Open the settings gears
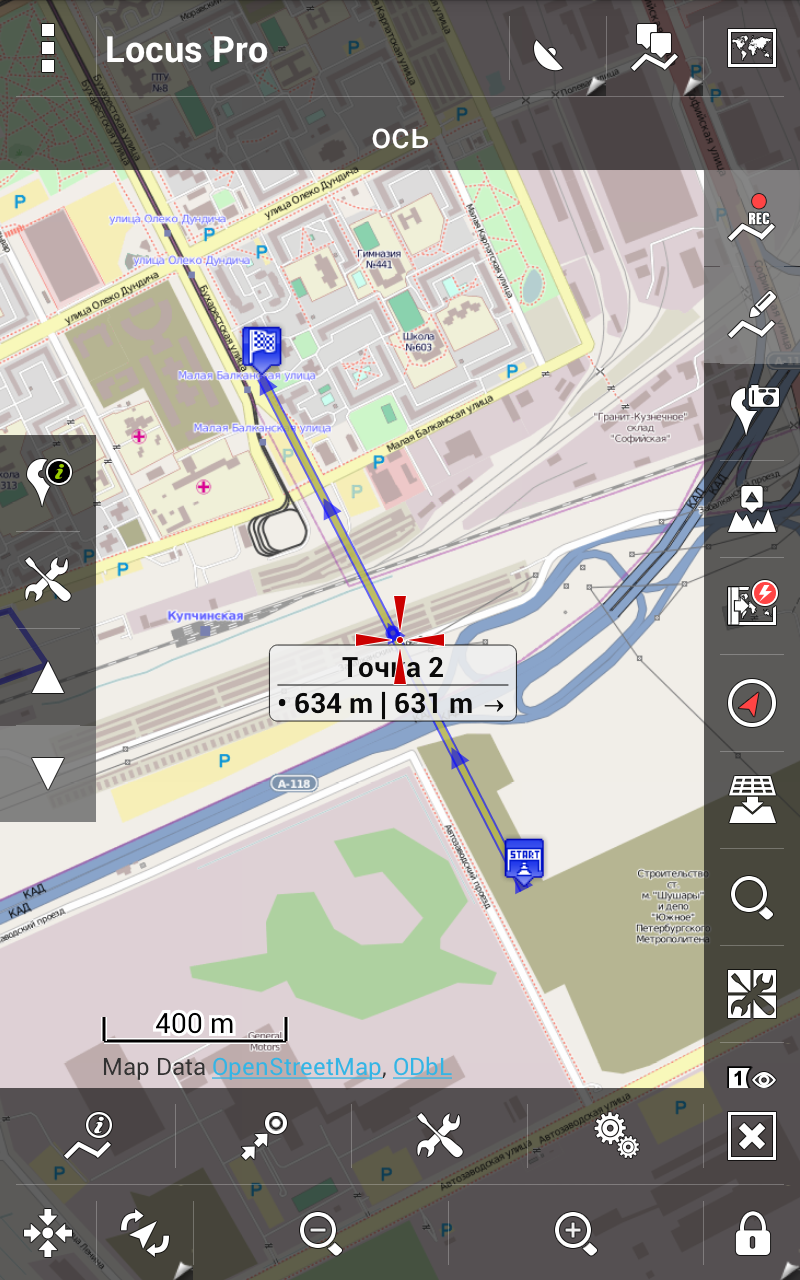The image size is (800, 1280). pyautogui.click(x=615, y=1137)
